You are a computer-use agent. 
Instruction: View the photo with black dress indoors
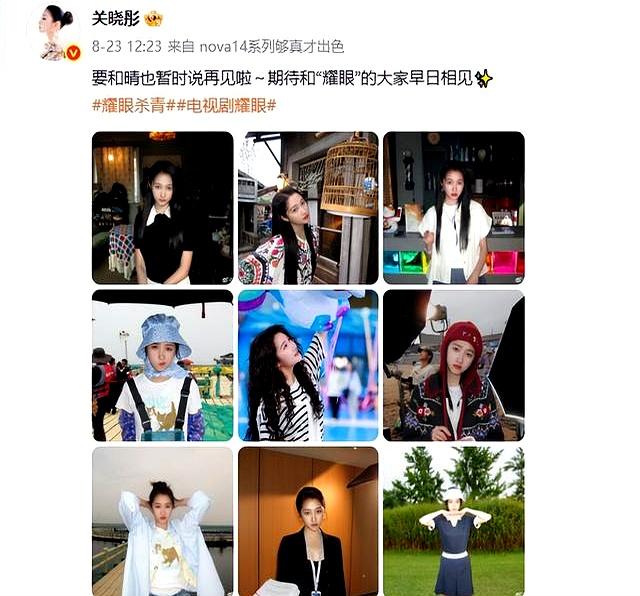tap(162, 207)
